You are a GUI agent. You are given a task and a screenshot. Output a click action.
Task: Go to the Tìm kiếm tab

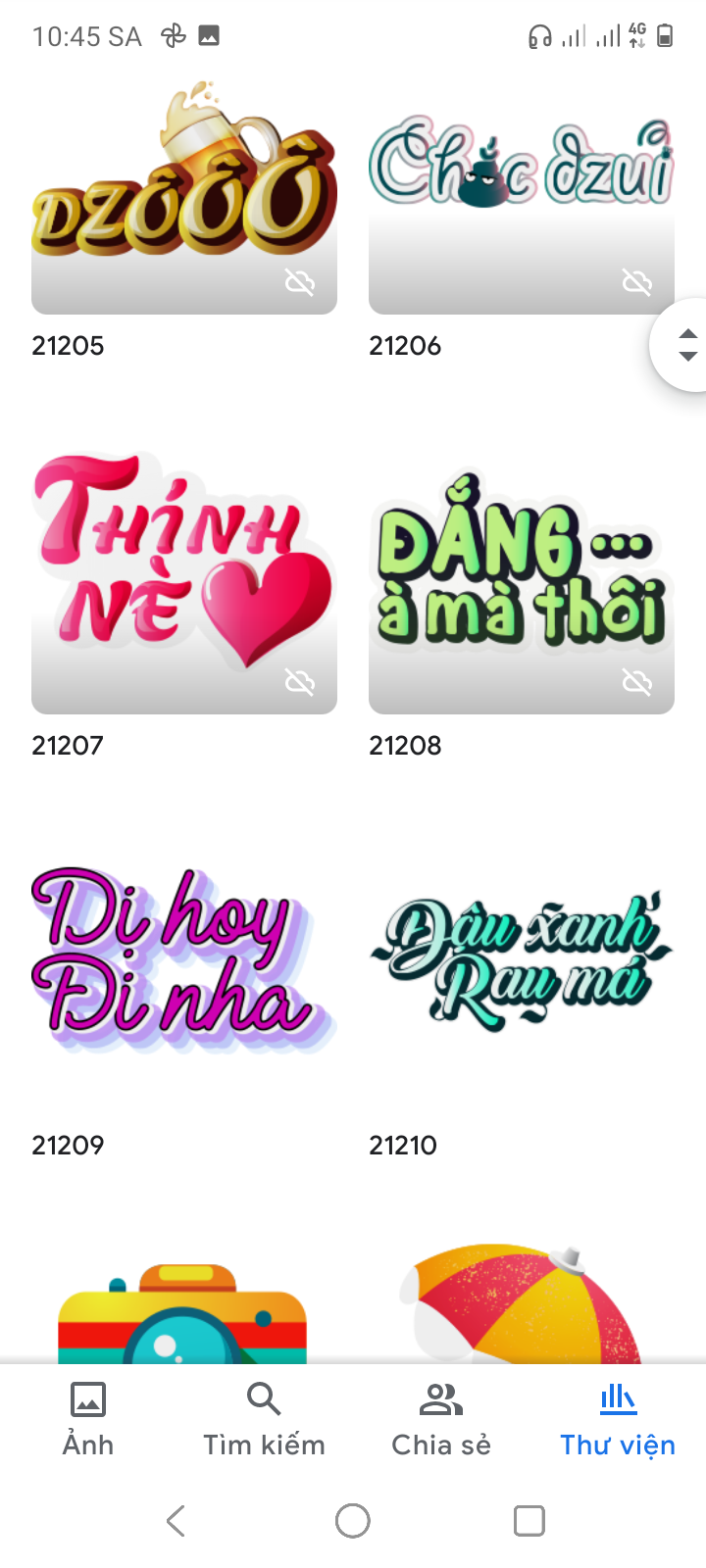point(264,1419)
